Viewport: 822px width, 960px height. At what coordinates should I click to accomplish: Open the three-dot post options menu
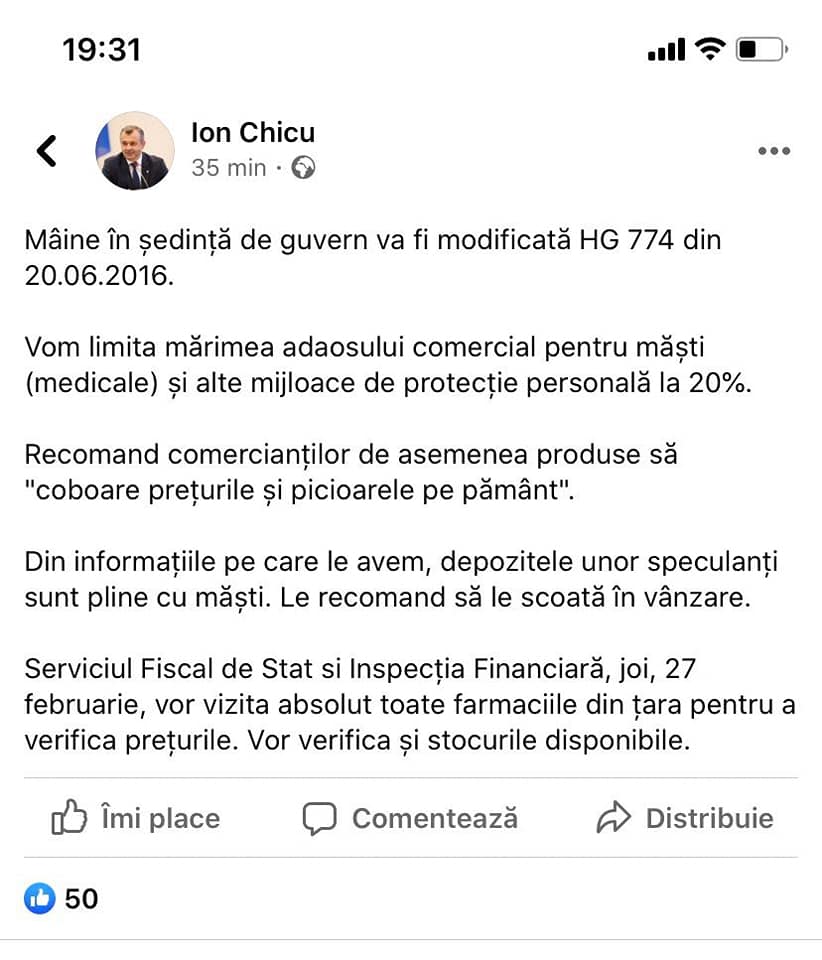pos(774,151)
